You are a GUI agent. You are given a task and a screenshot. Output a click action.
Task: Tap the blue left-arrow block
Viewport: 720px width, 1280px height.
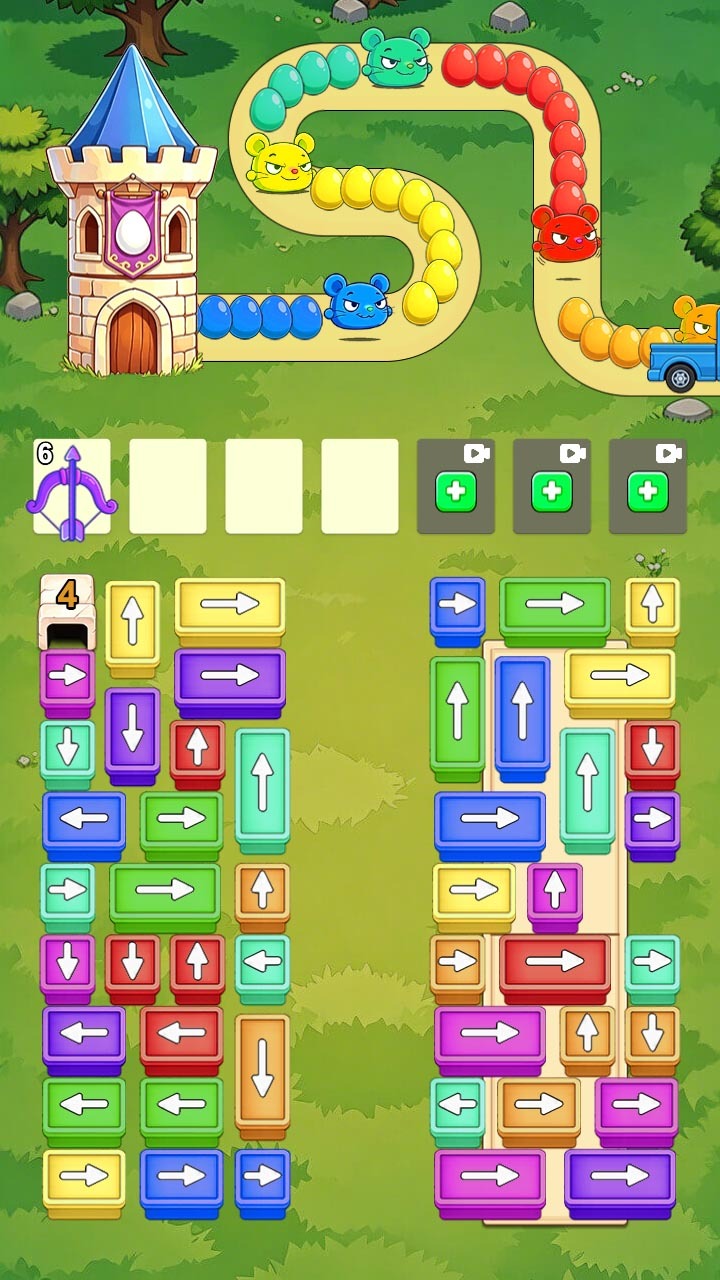click(x=84, y=823)
